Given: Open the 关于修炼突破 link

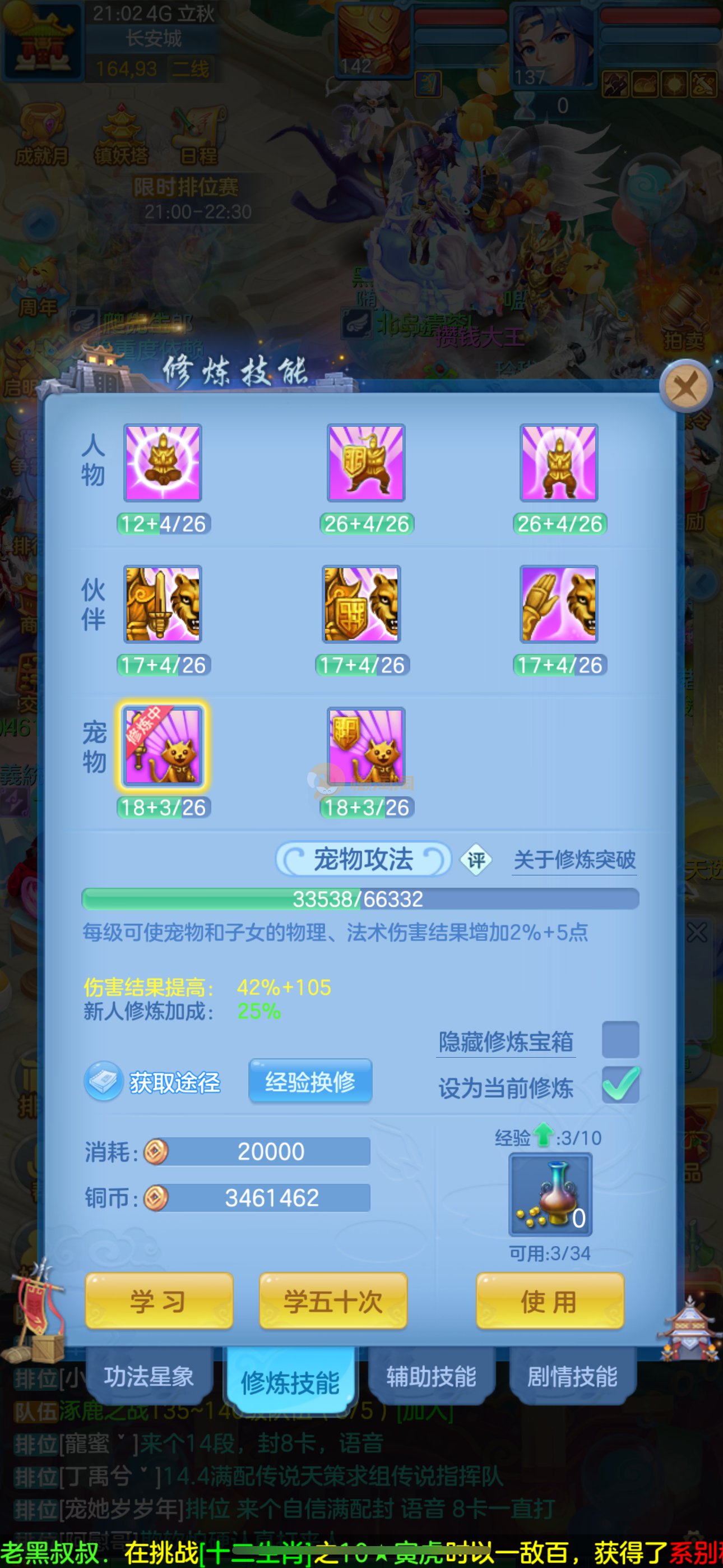Looking at the screenshot, I should click(x=574, y=860).
